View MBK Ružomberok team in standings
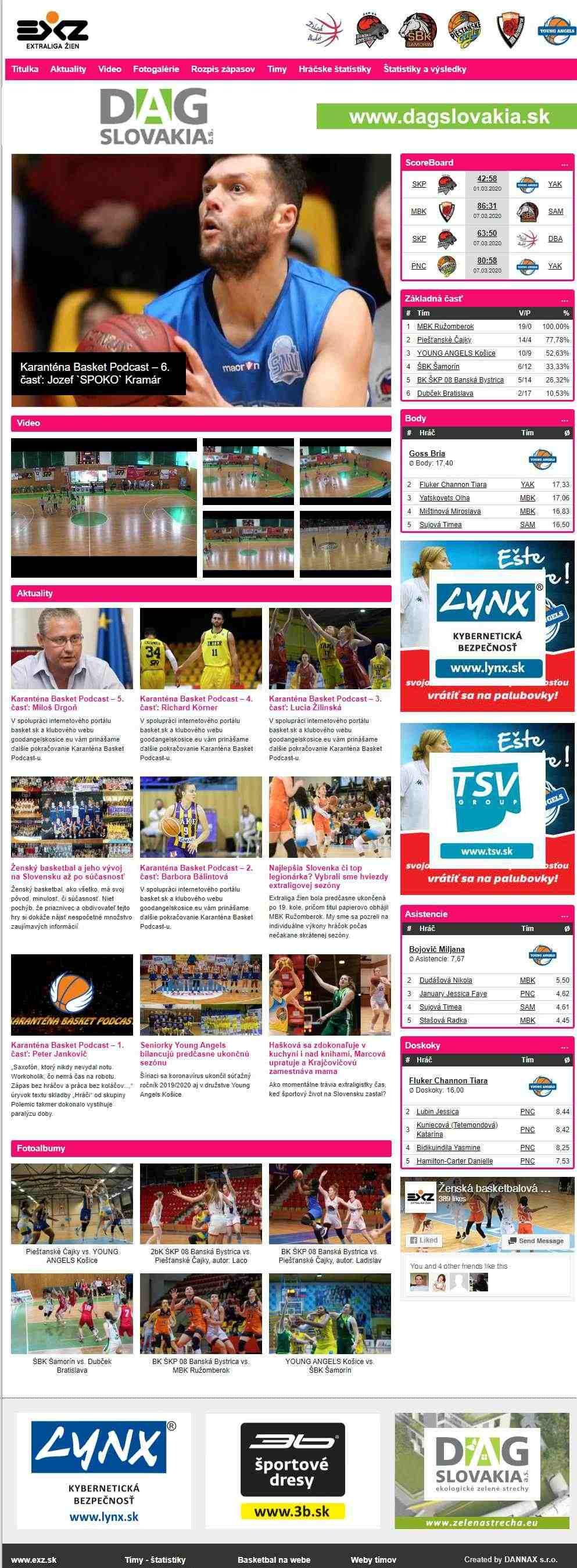Viewport: 577px width, 1568px height. (445, 327)
